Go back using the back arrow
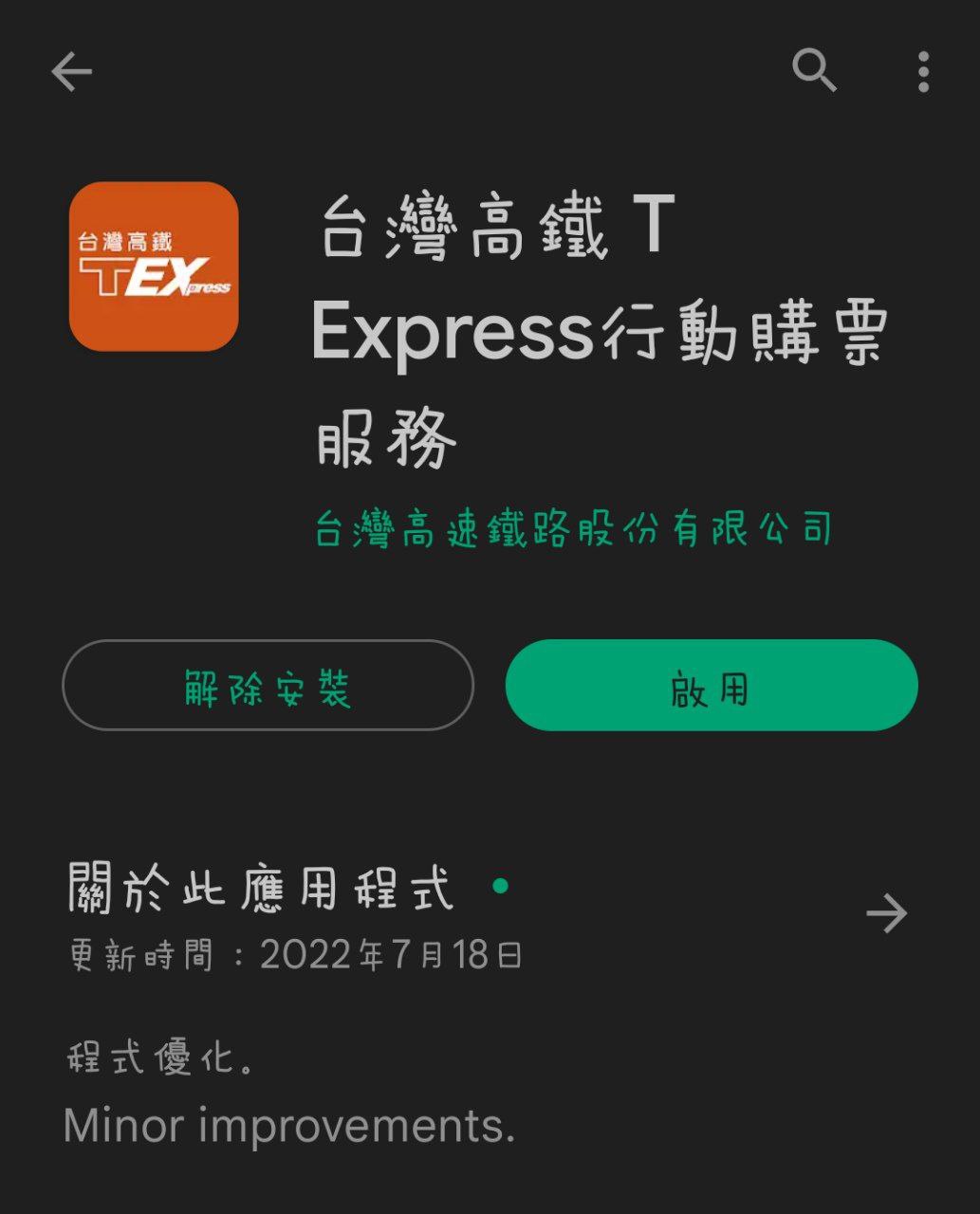Viewport: 980px width, 1214px height. click(x=71, y=71)
